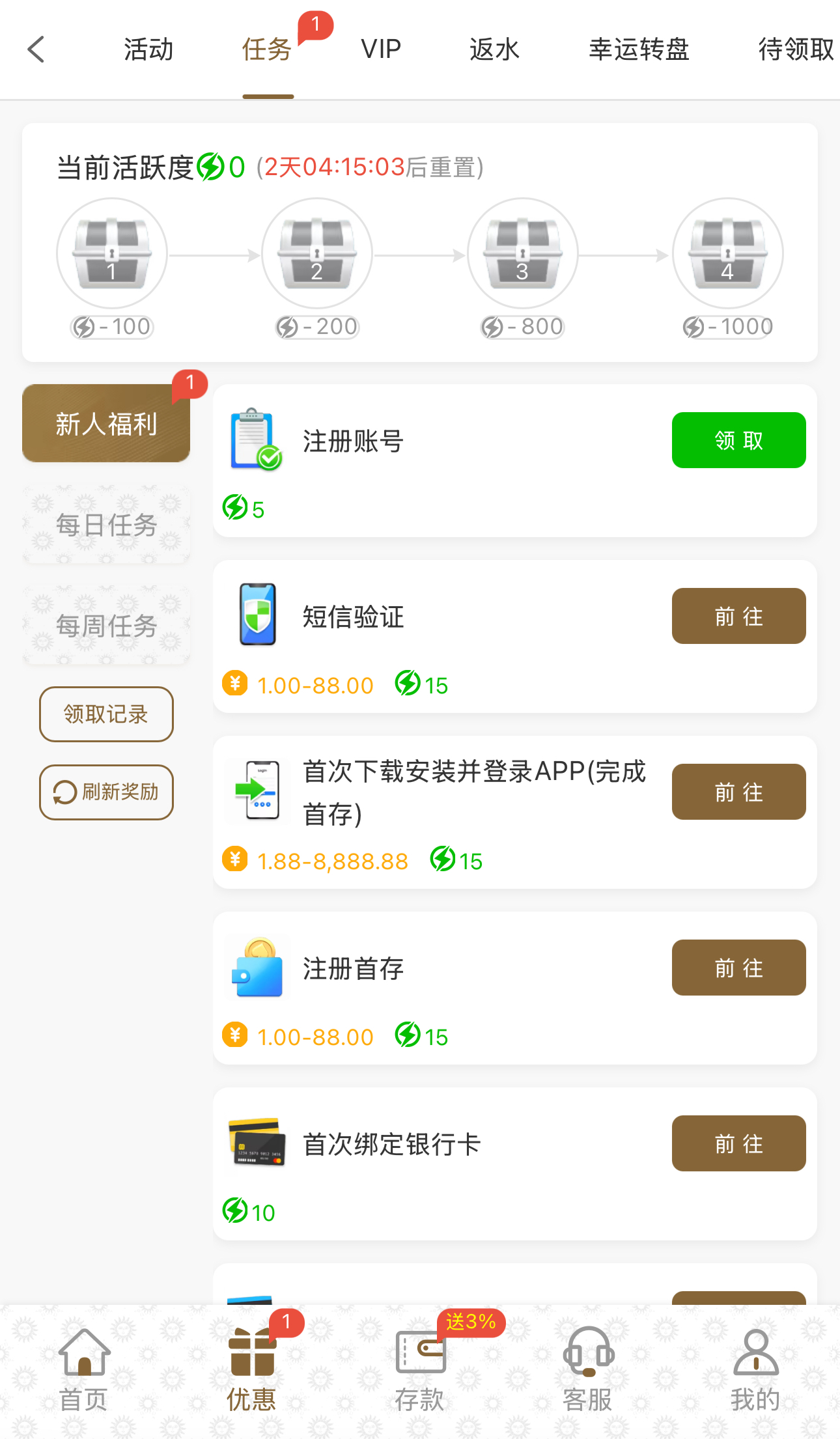The image size is (840, 1439).
Task: Switch to 每日任务 category
Action: pyautogui.click(x=105, y=525)
